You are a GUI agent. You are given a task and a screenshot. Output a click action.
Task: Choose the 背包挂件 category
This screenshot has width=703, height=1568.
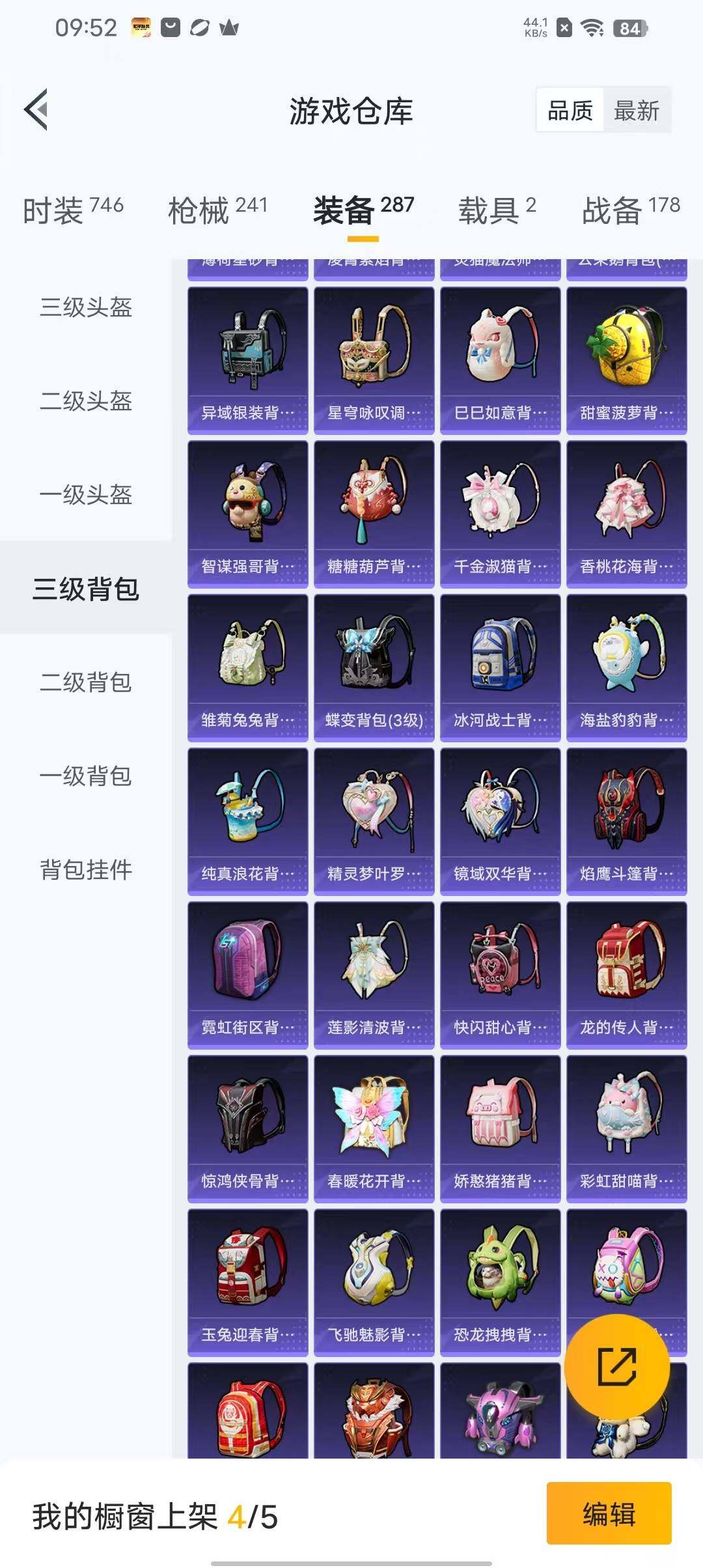coord(86,870)
